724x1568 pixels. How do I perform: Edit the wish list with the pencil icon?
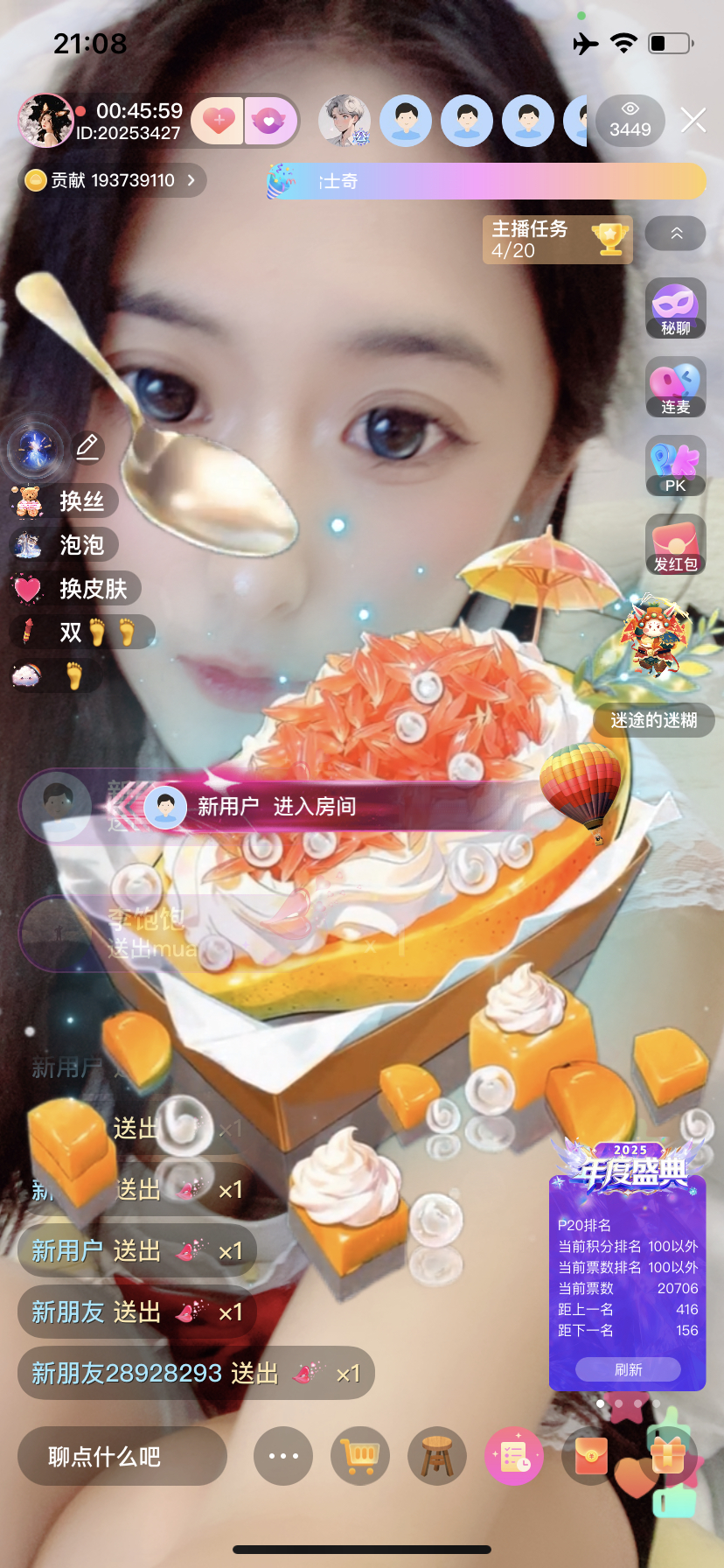pos(87,448)
